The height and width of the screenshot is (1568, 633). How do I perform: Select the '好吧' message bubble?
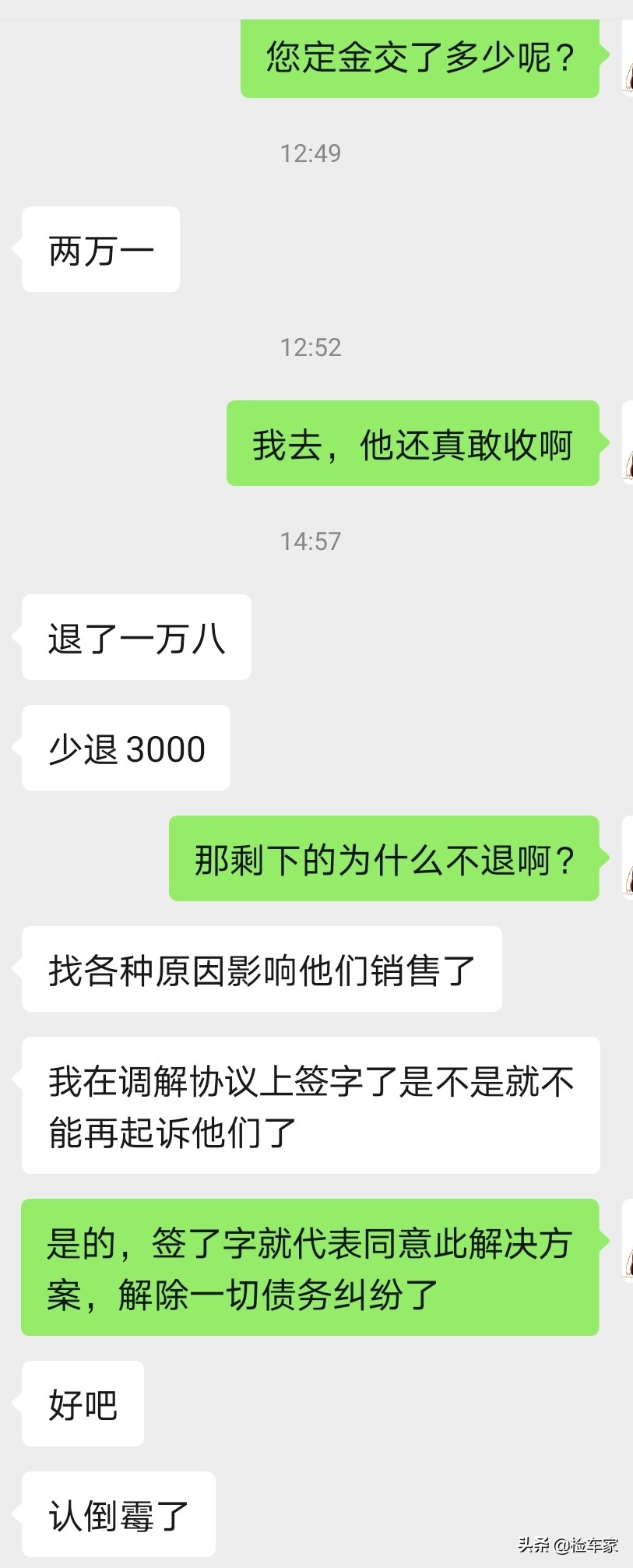(83, 1404)
